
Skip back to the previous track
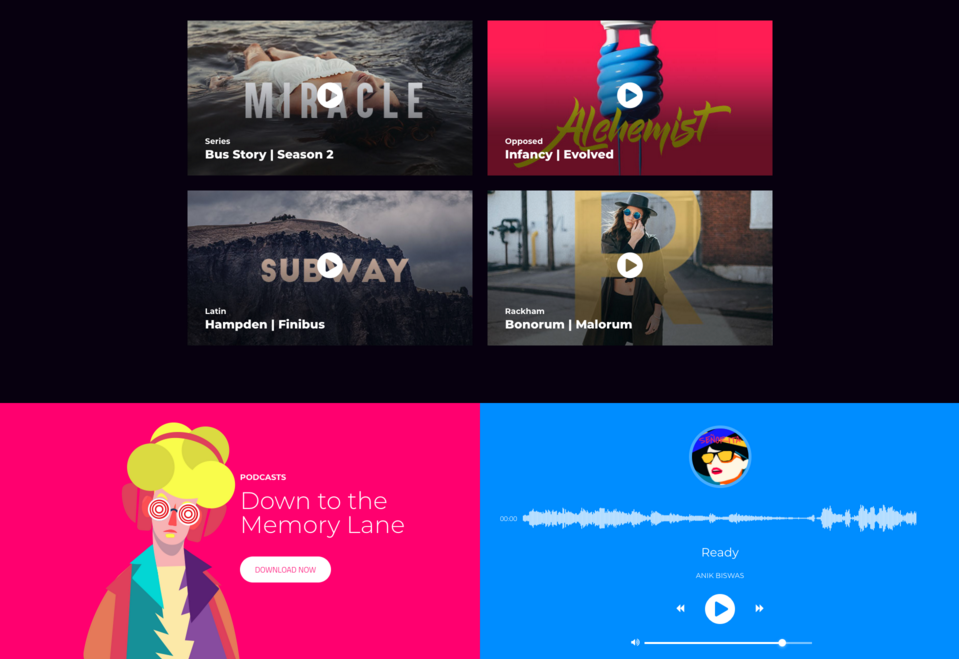point(680,608)
